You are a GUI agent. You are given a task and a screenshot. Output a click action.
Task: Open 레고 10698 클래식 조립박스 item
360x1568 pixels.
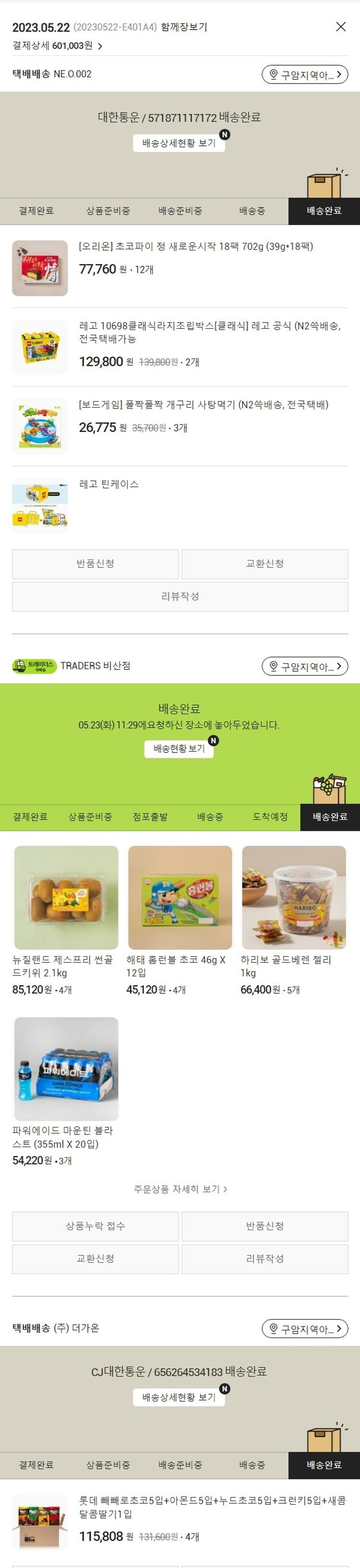coord(209,332)
